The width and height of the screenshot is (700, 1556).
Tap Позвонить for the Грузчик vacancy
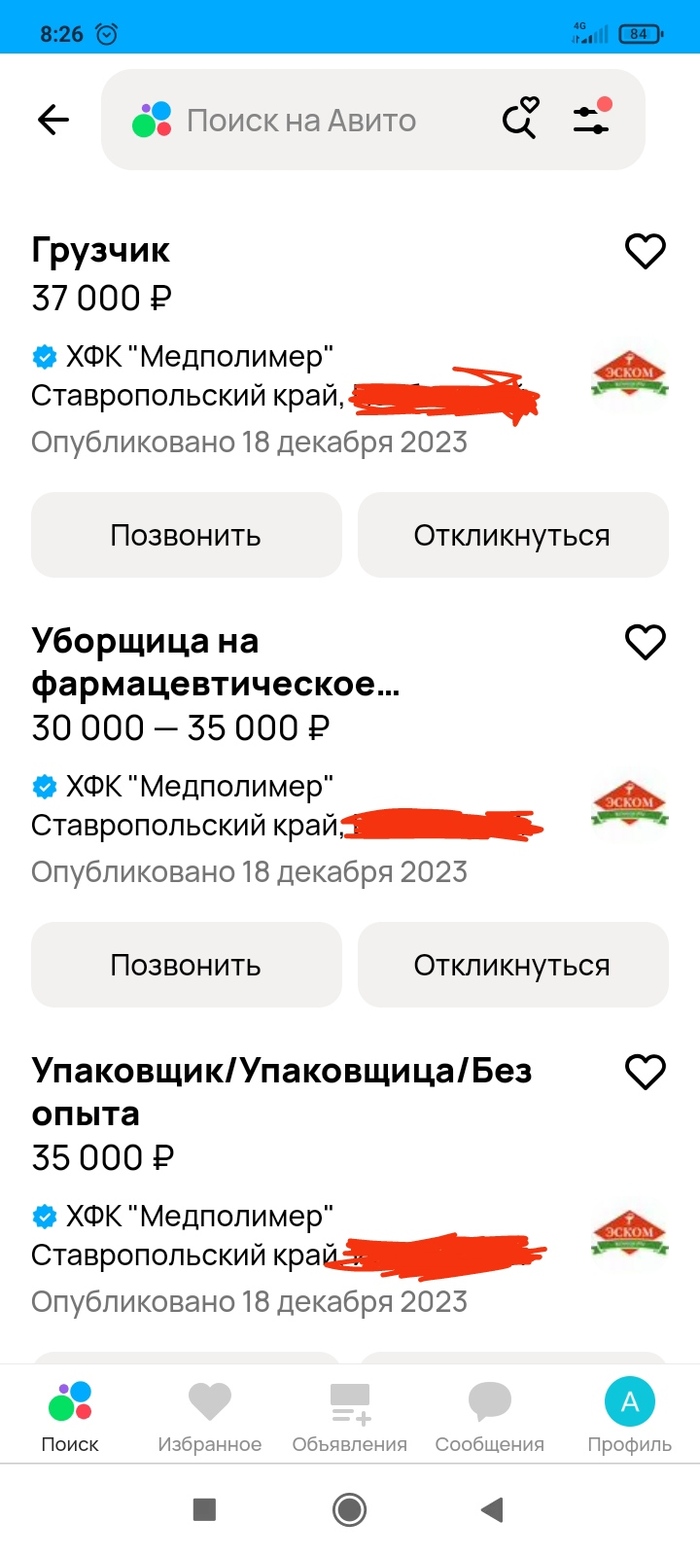186,535
